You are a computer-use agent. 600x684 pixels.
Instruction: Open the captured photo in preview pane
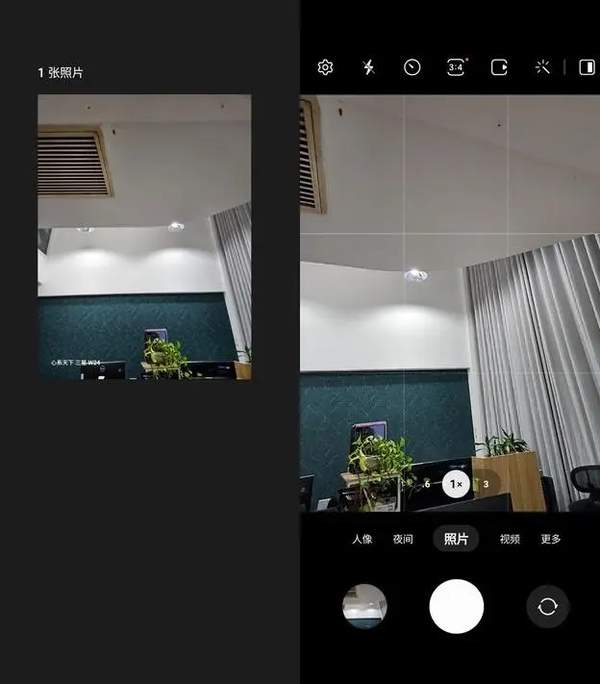click(x=144, y=237)
